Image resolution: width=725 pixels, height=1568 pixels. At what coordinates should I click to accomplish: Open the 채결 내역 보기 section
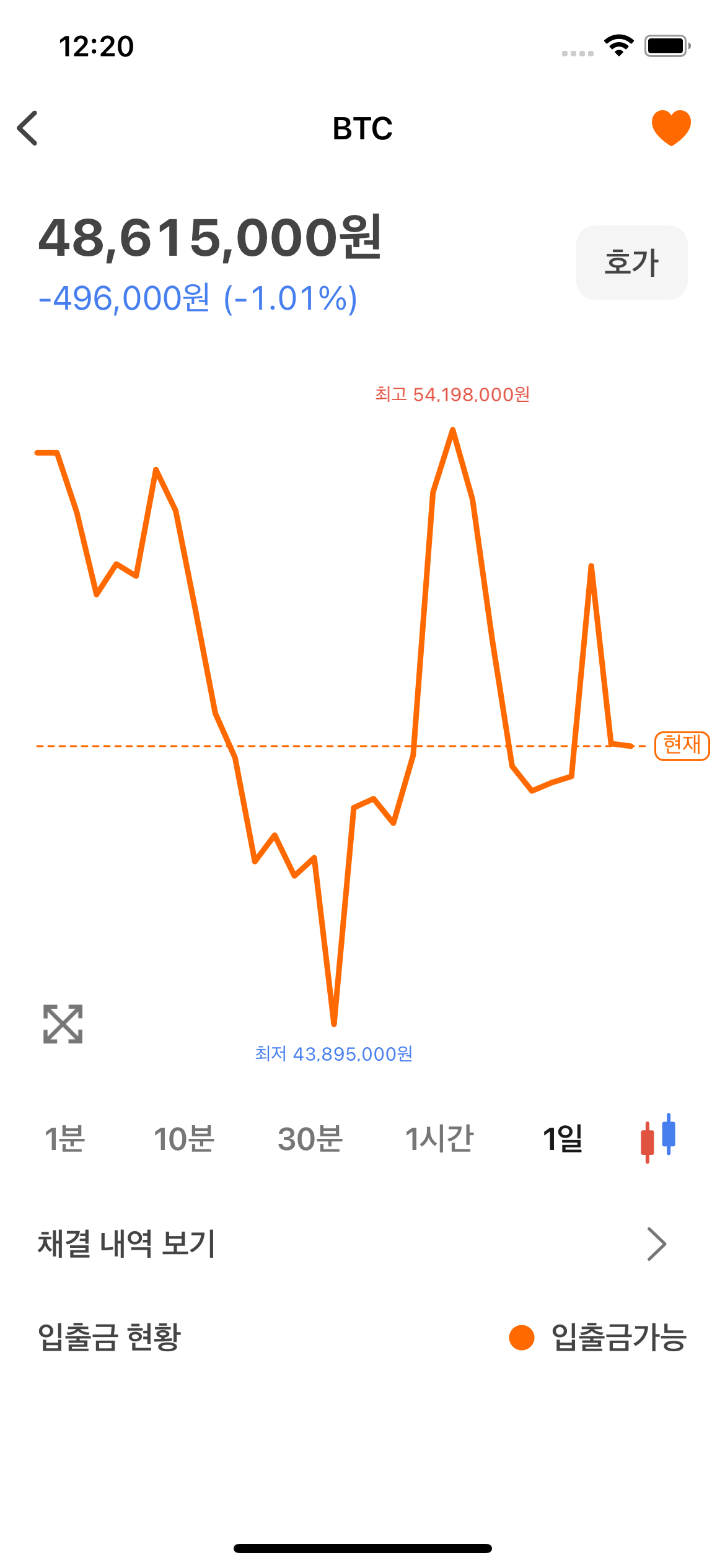point(127,1243)
